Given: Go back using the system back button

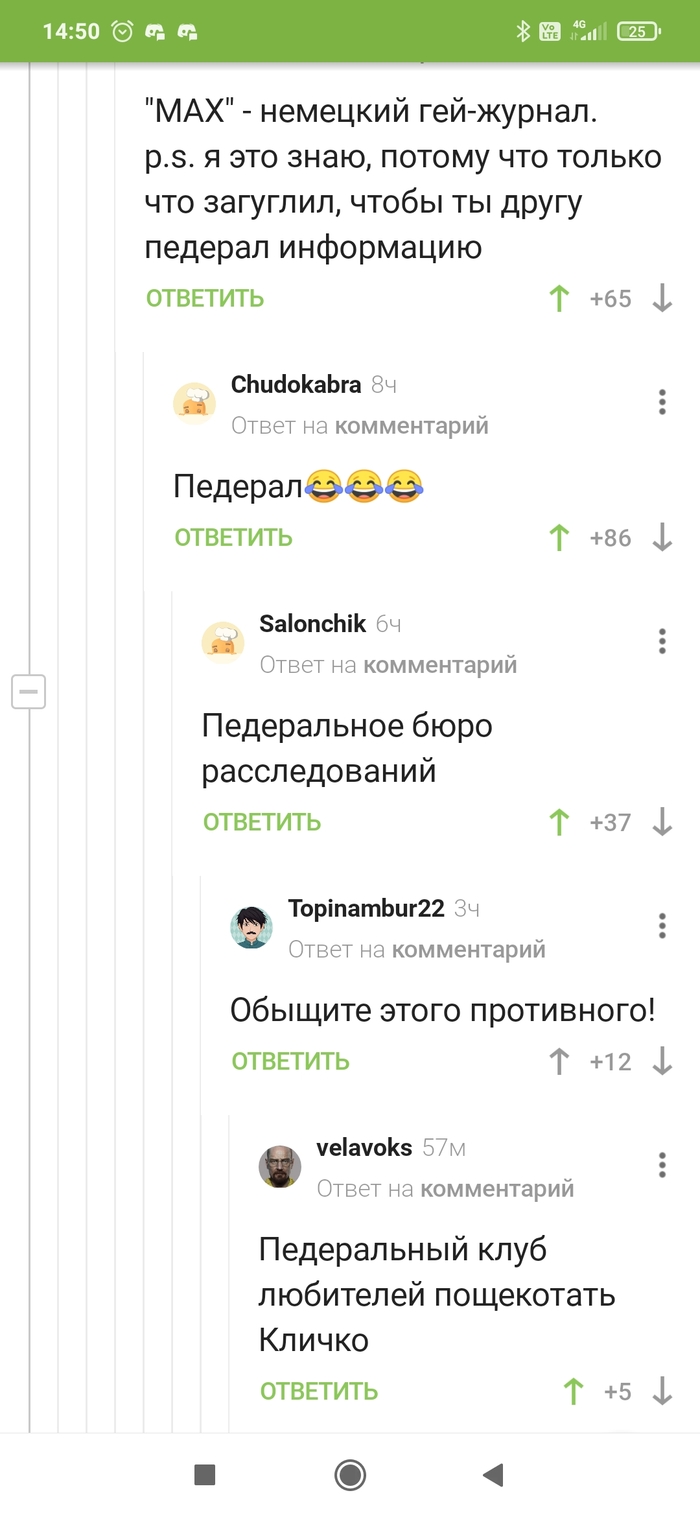Looking at the screenshot, I should click(492, 1474).
